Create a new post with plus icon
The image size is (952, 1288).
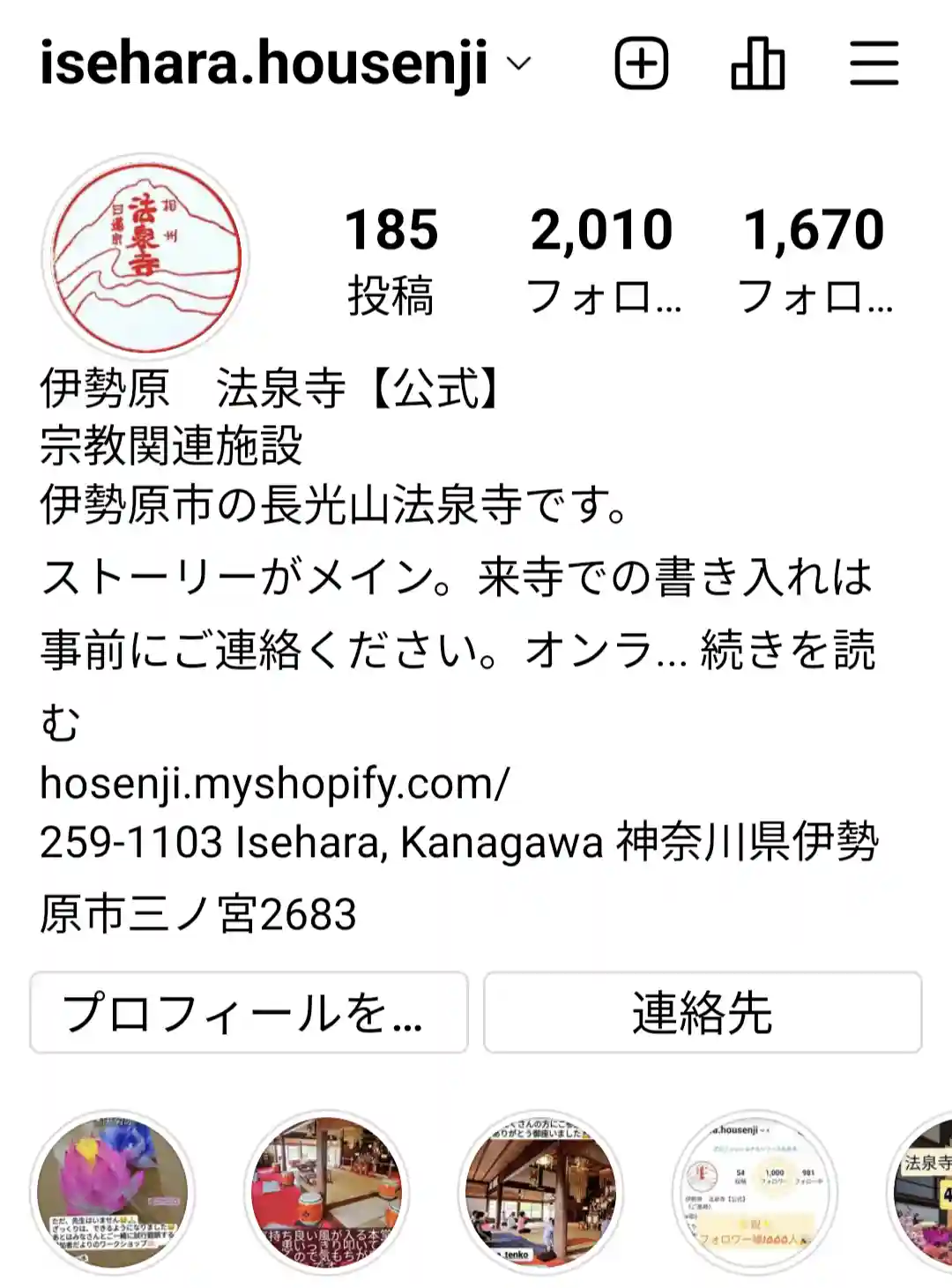(641, 63)
